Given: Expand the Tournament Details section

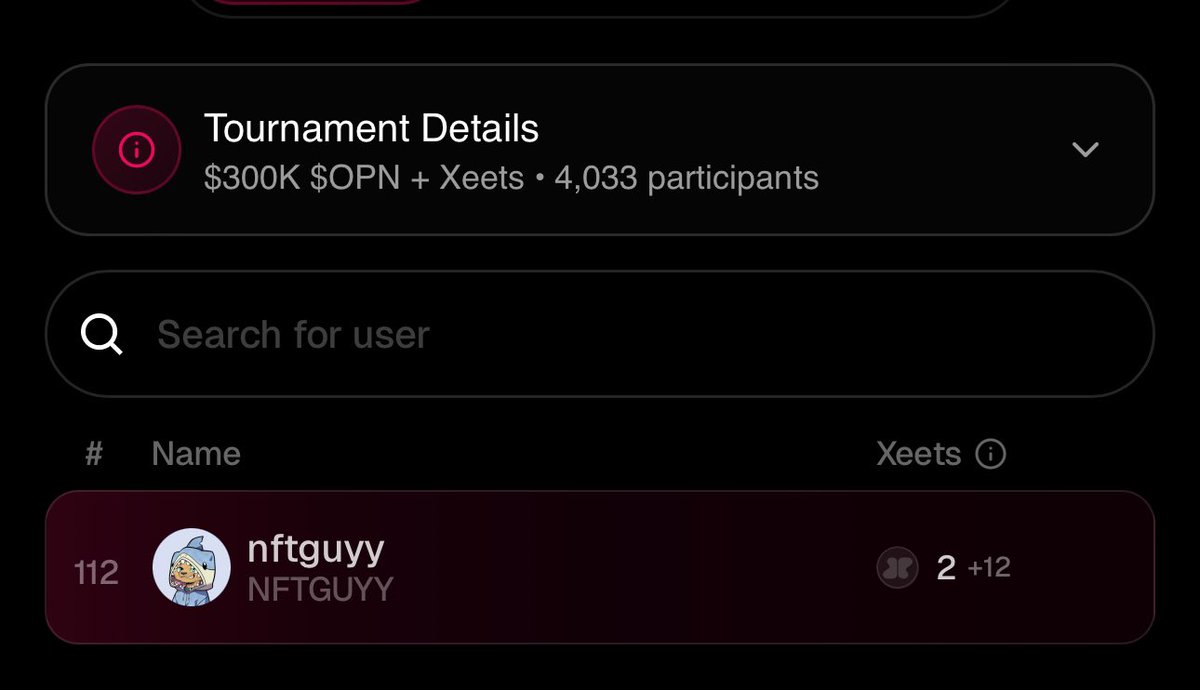Looking at the screenshot, I should click(1085, 150).
